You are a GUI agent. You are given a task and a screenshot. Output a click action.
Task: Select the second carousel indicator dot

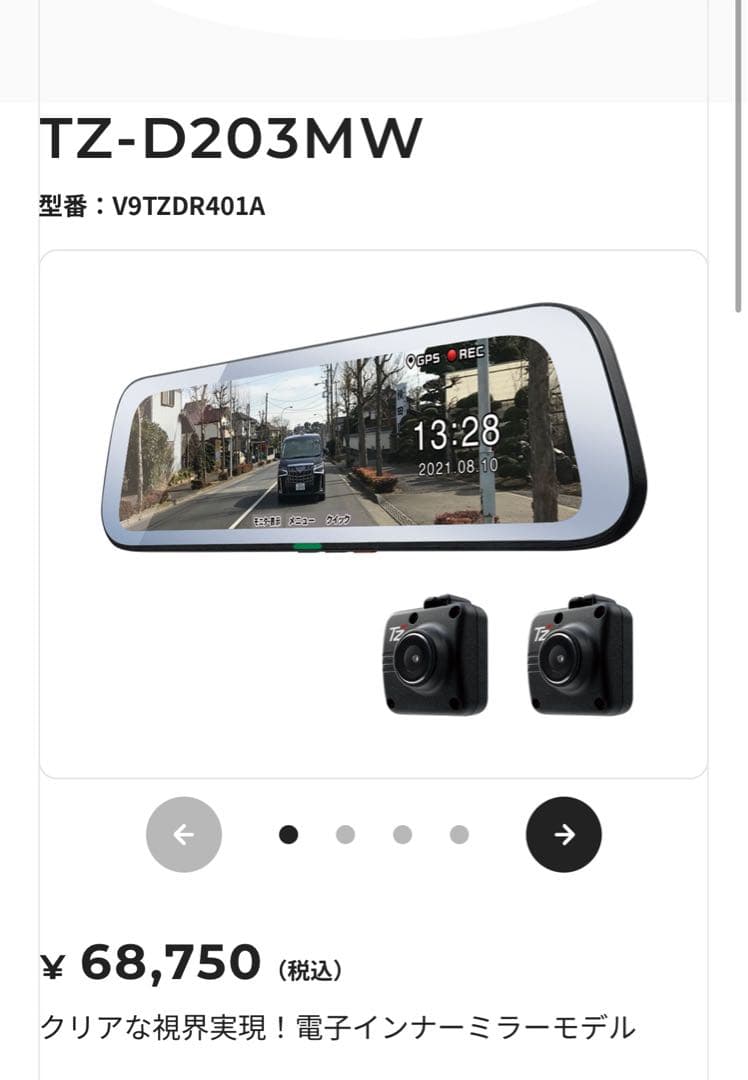346,832
